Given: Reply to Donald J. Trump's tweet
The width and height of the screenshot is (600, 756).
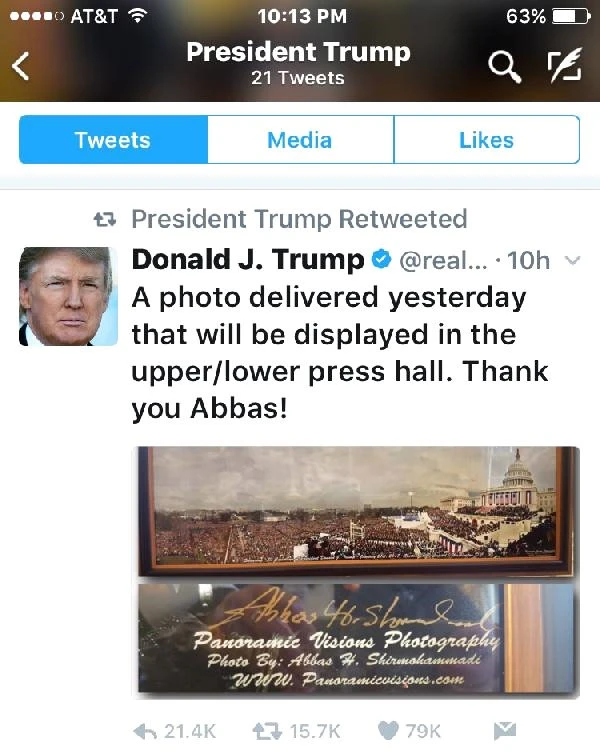Looking at the screenshot, I should point(148,732).
